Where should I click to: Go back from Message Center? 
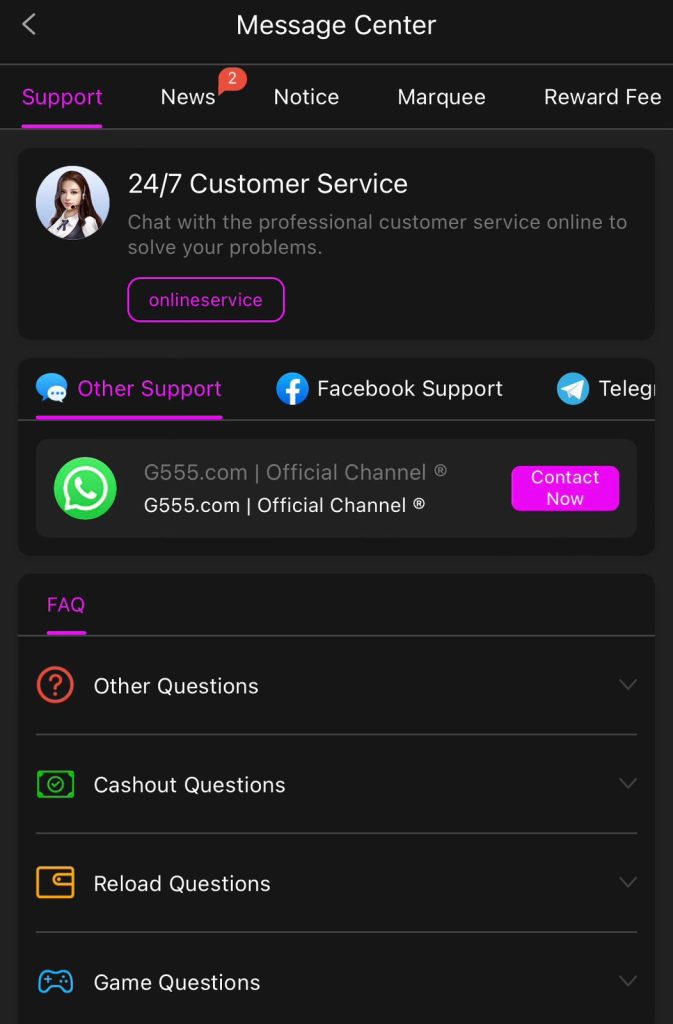tap(29, 25)
